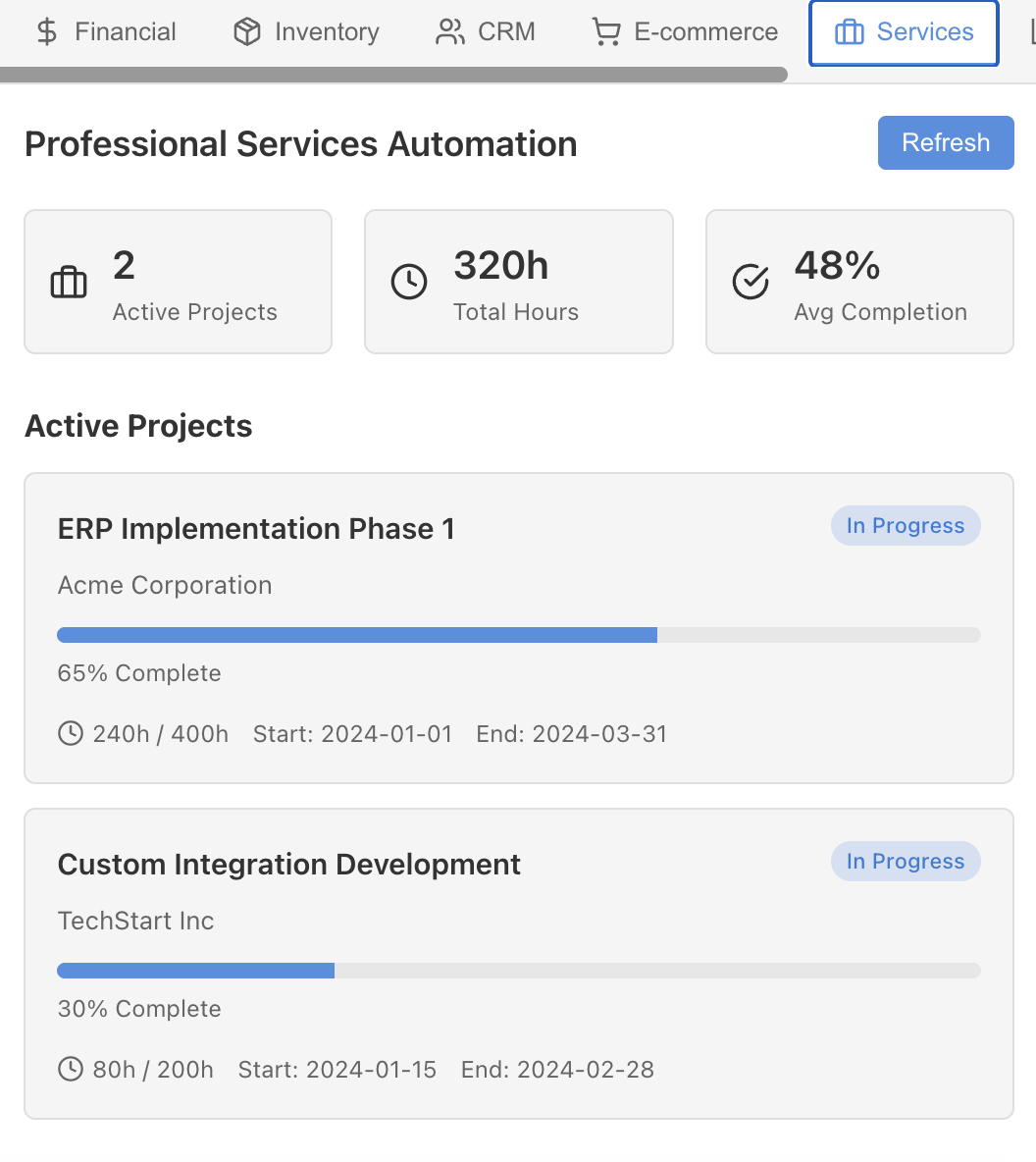Open the ERP Implementation Phase 1 project
This screenshot has height=1162, width=1036.
[x=256, y=529]
